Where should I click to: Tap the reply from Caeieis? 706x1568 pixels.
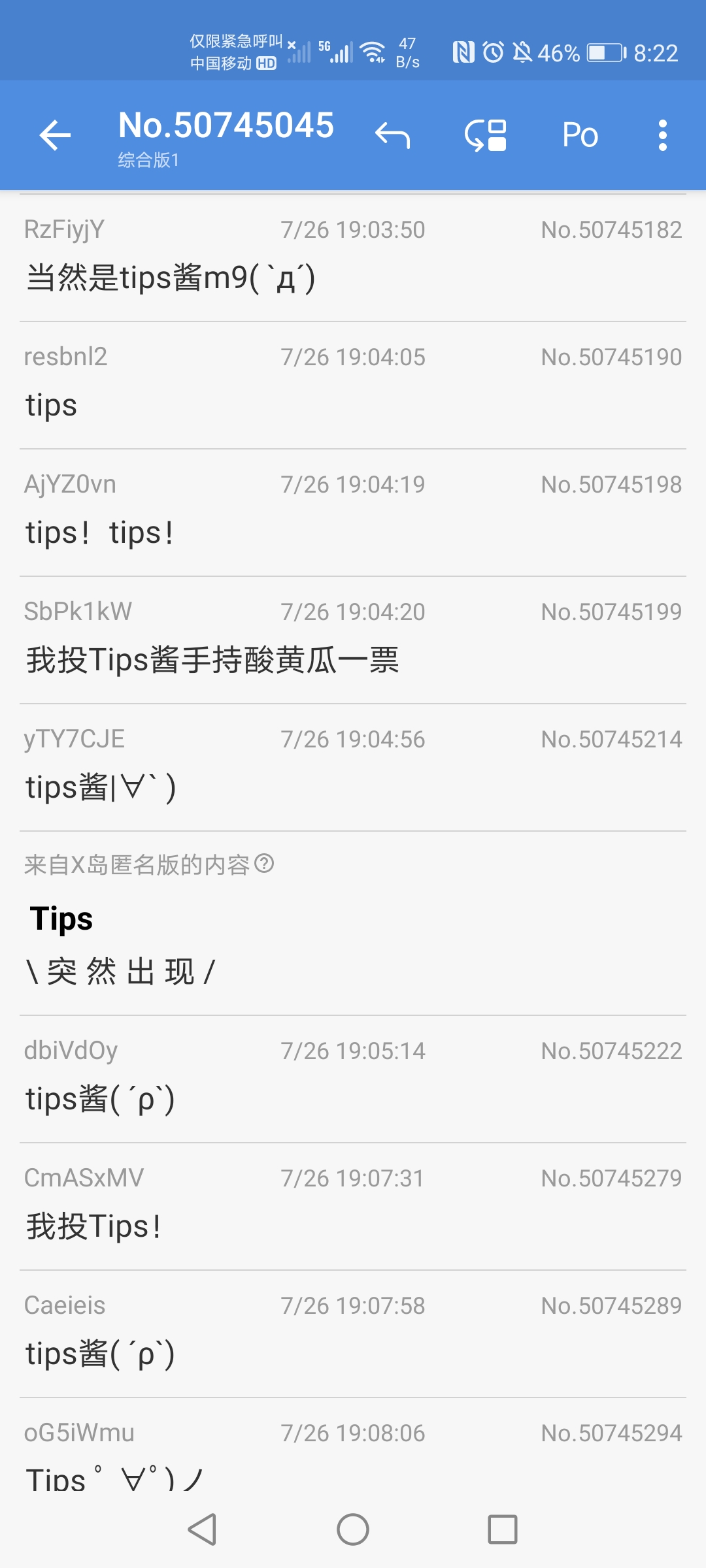coord(353,1334)
